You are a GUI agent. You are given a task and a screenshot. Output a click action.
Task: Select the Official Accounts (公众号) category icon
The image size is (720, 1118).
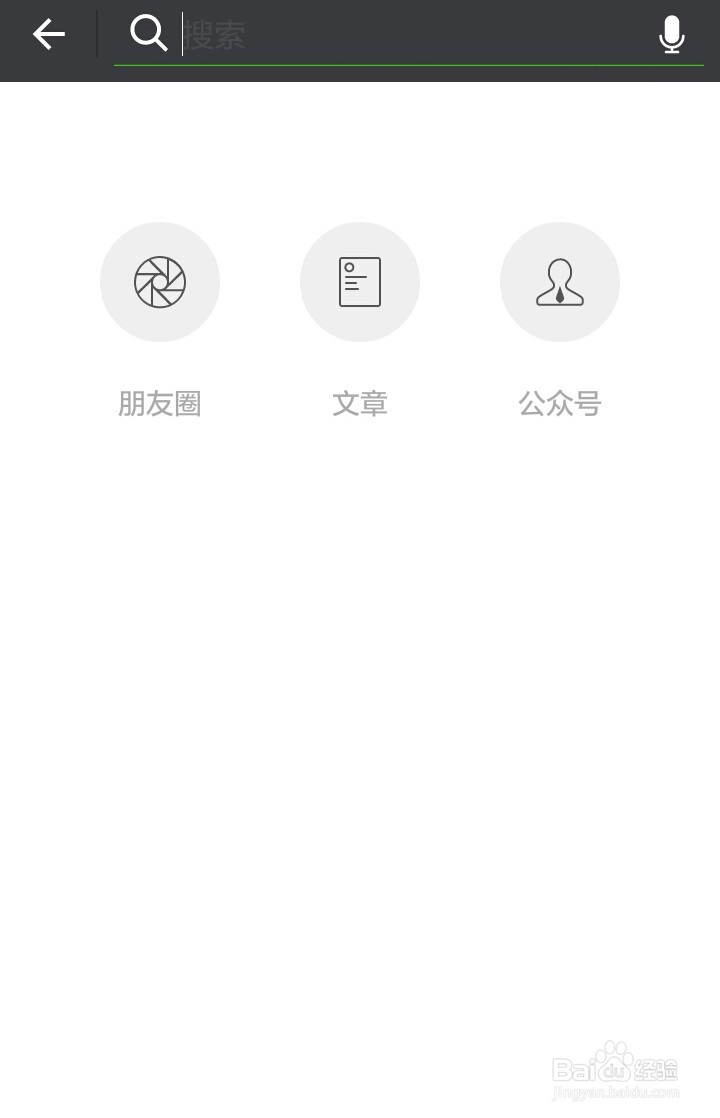[560, 282]
